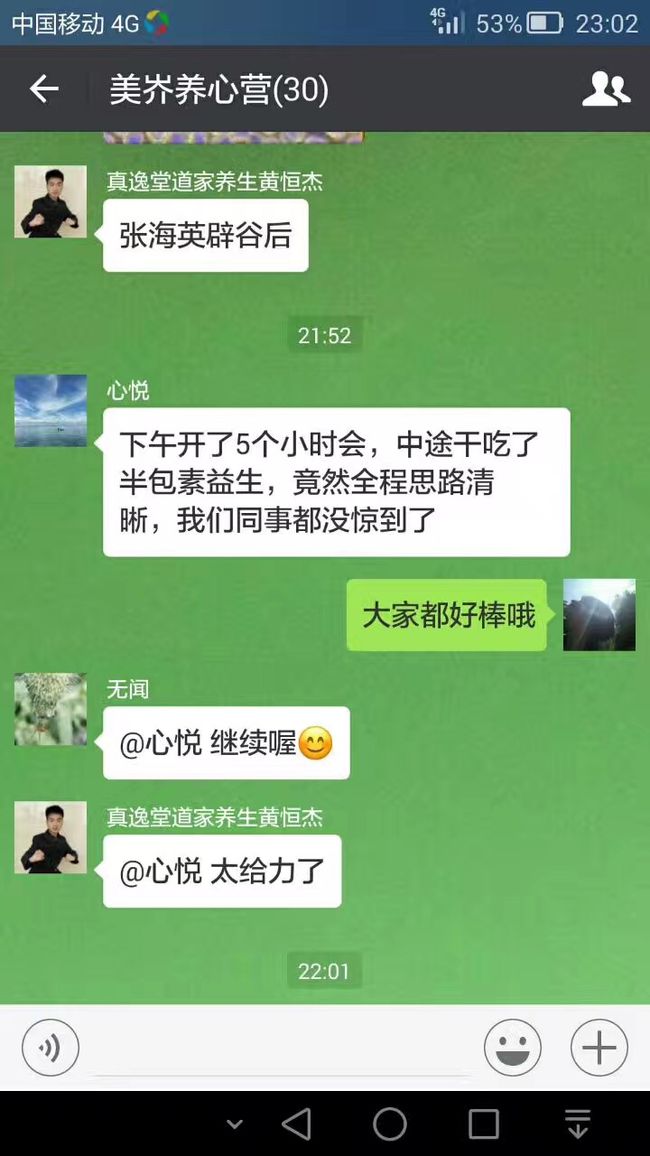The width and height of the screenshot is (650, 1156).
Task: Switch to voice message input
Action: click(50, 1047)
